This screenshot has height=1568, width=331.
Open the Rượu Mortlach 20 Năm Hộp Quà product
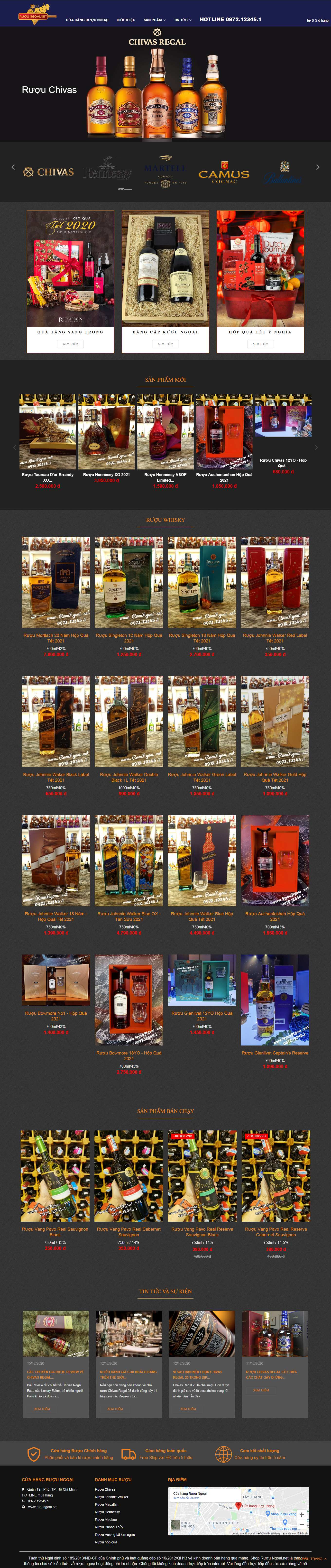pos(56,637)
